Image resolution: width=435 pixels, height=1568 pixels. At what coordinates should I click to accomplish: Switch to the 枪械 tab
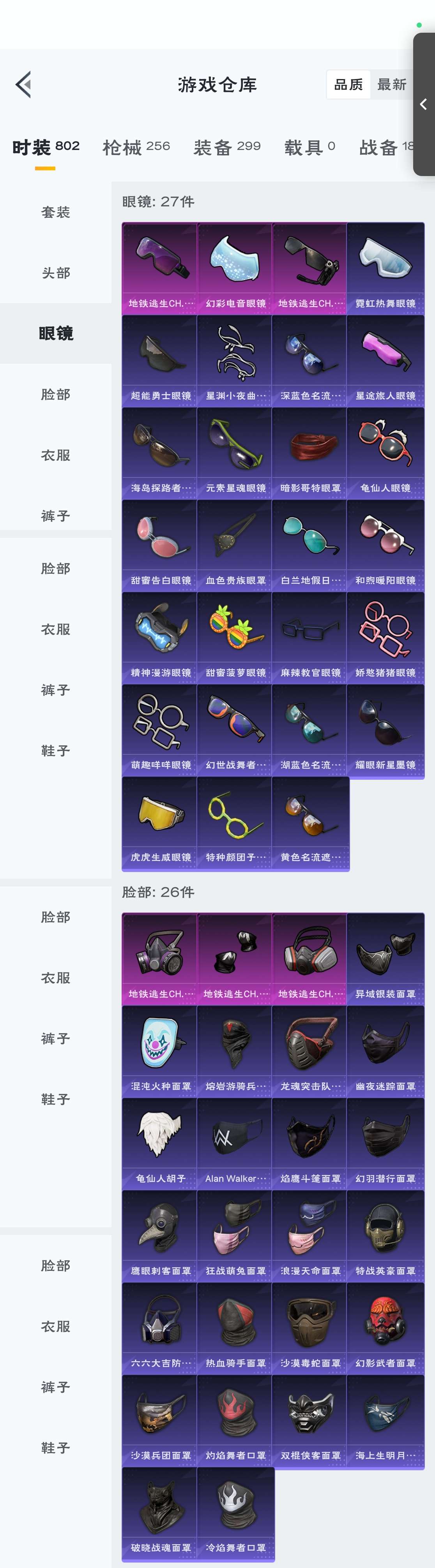point(136,147)
